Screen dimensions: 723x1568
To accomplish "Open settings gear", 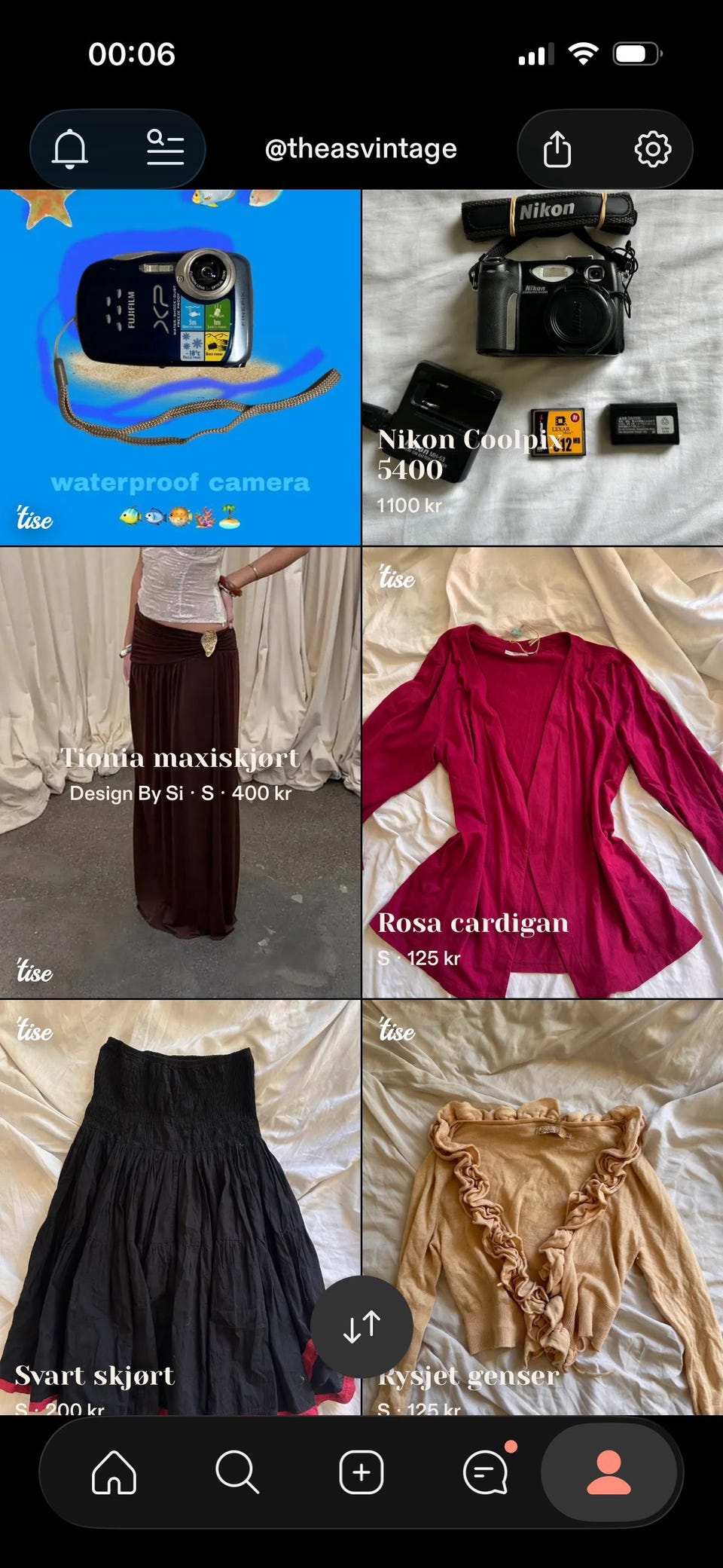I will tap(652, 148).
